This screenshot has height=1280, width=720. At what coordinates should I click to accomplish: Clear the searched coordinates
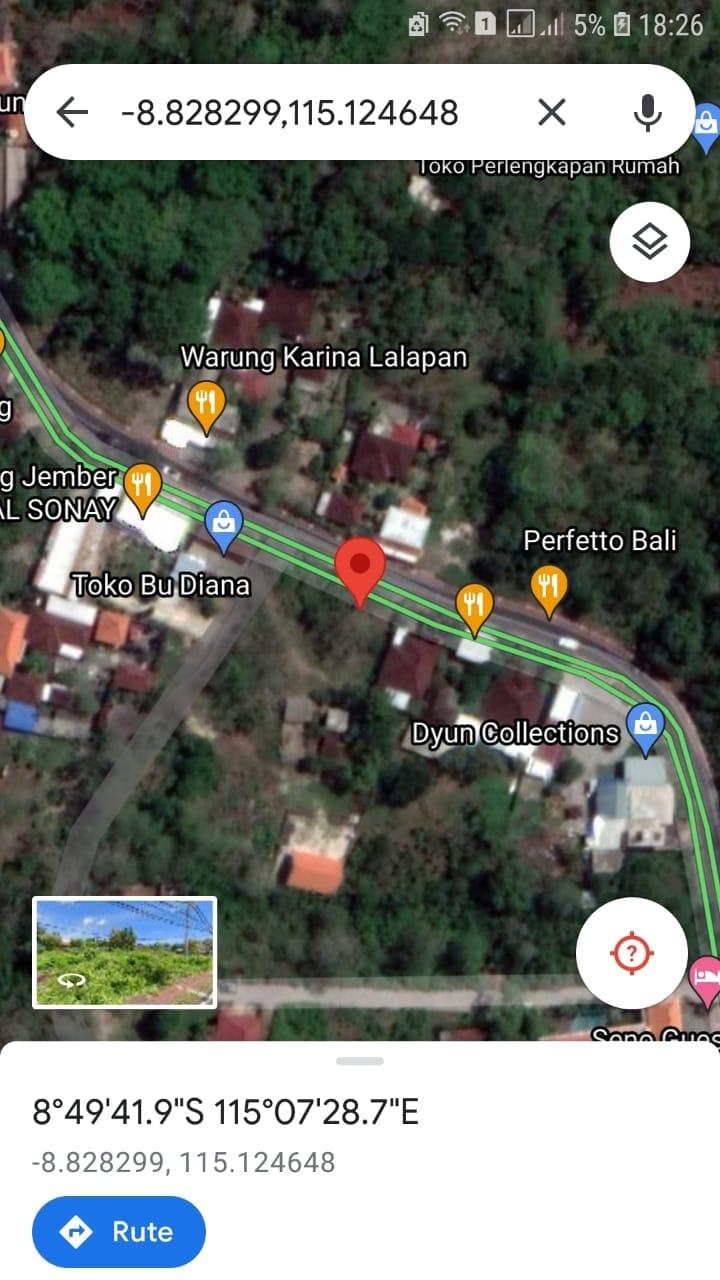point(552,112)
